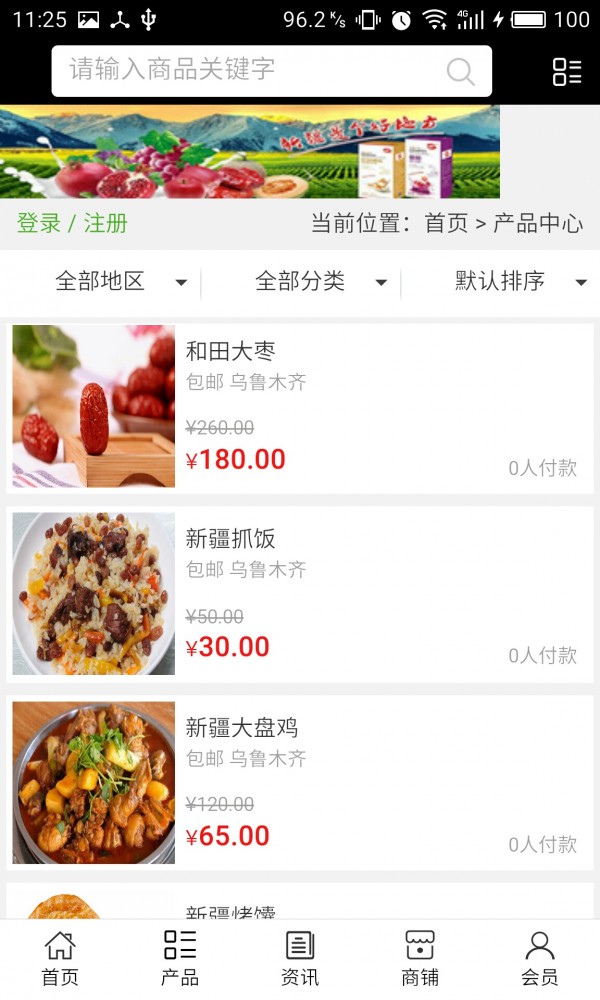The height and width of the screenshot is (1000, 600).
Task: Open the 新疆大盘鸡 product card
Action: click(300, 782)
